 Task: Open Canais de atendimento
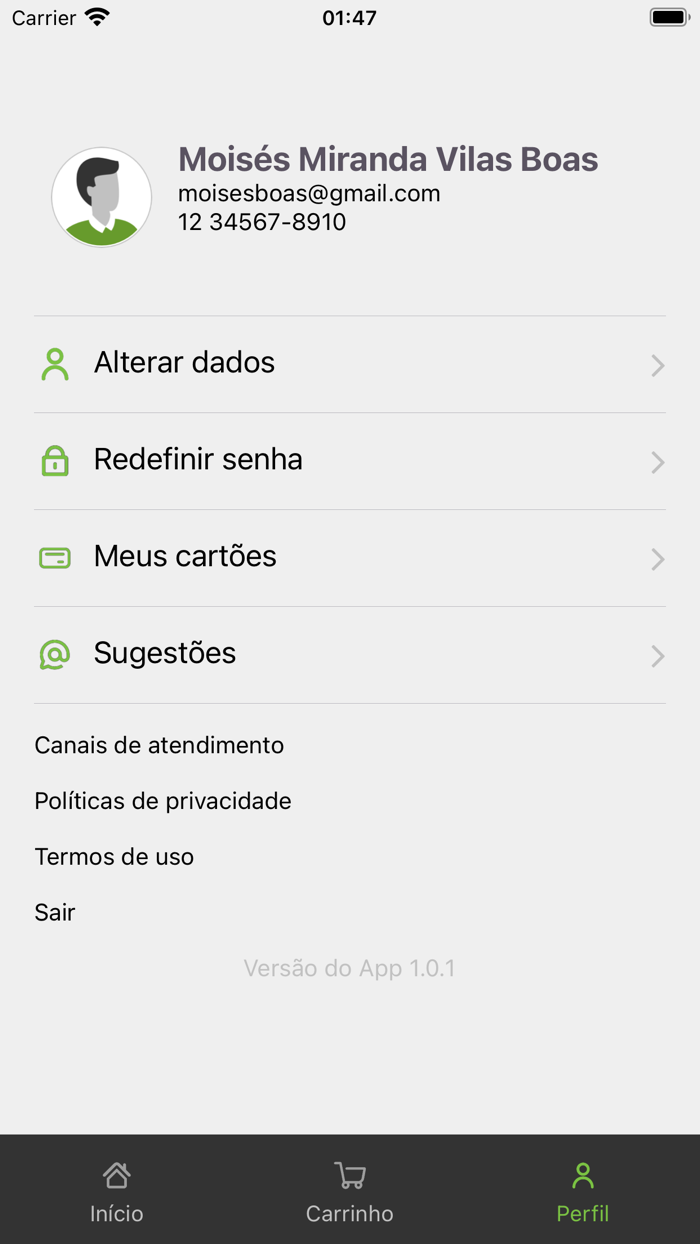click(159, 746)
